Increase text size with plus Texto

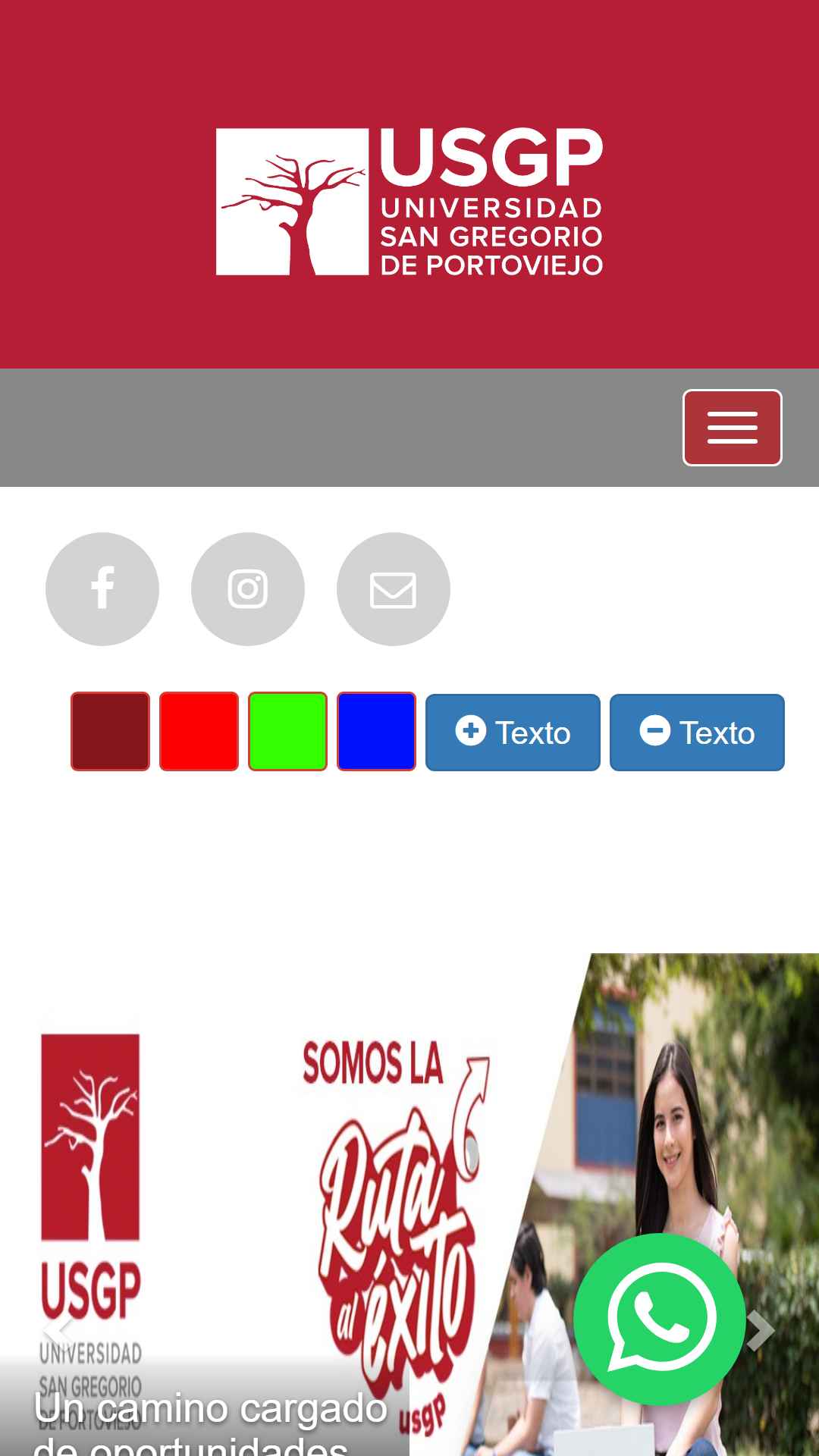(513, 733)
